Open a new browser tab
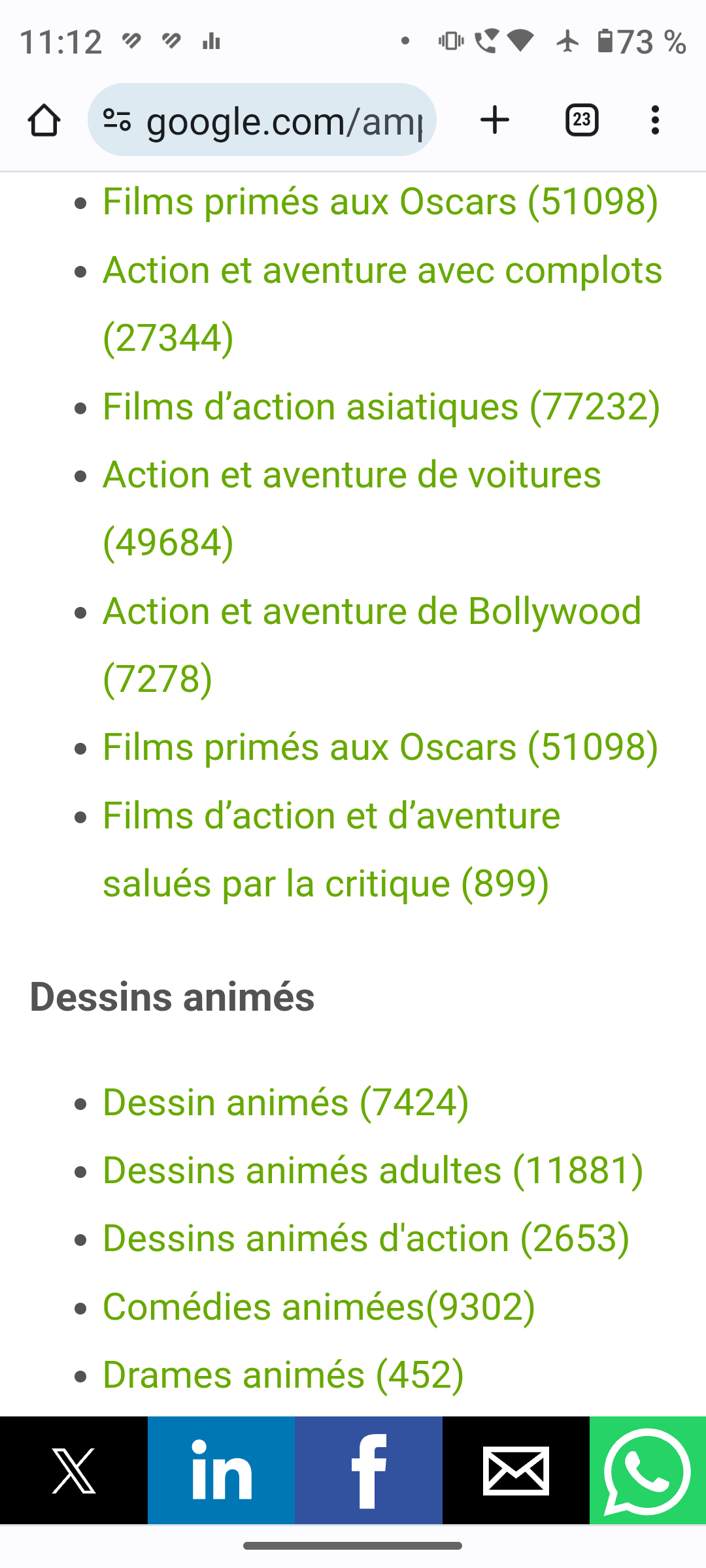 [495, 120]
